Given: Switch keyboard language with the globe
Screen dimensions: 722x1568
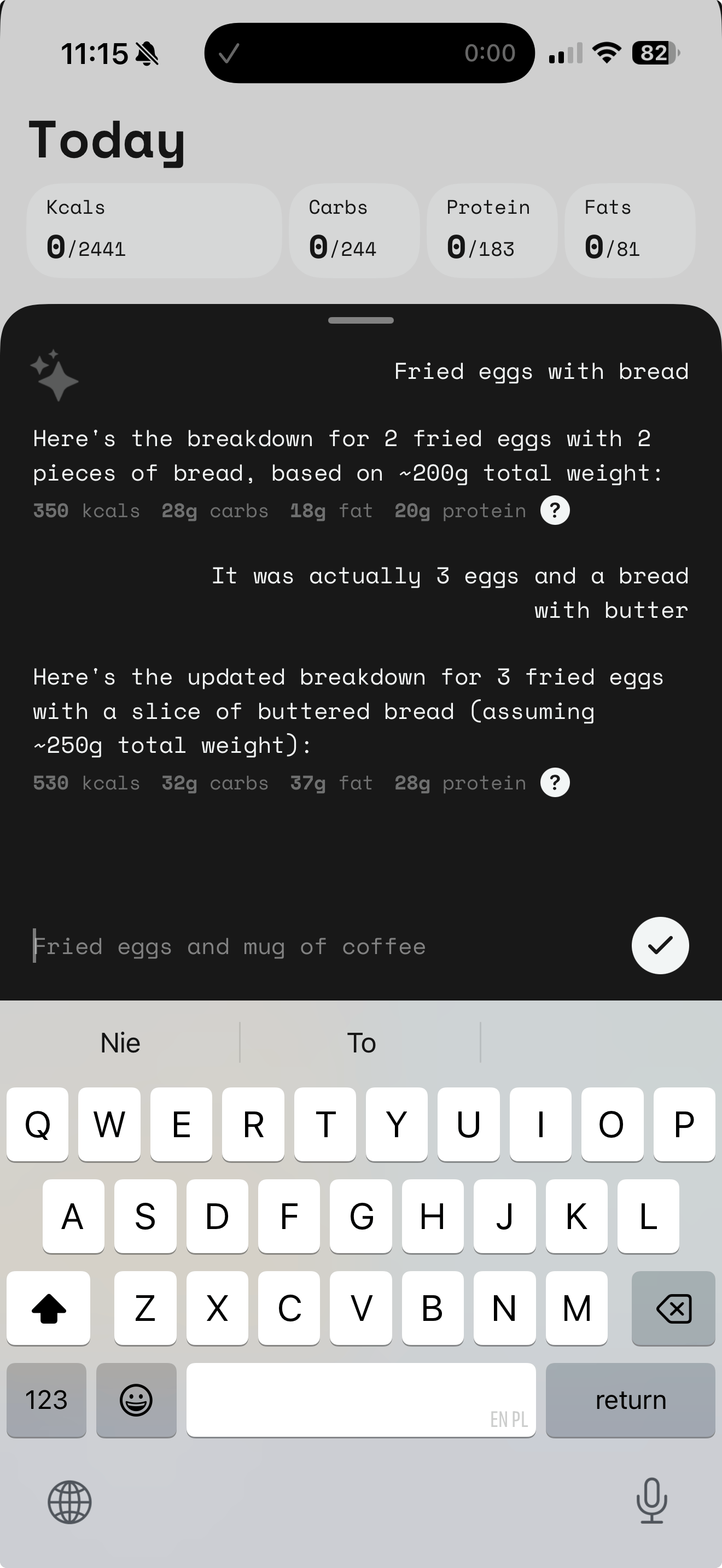Looking at the screenshot, I should tap(69, 1502).
